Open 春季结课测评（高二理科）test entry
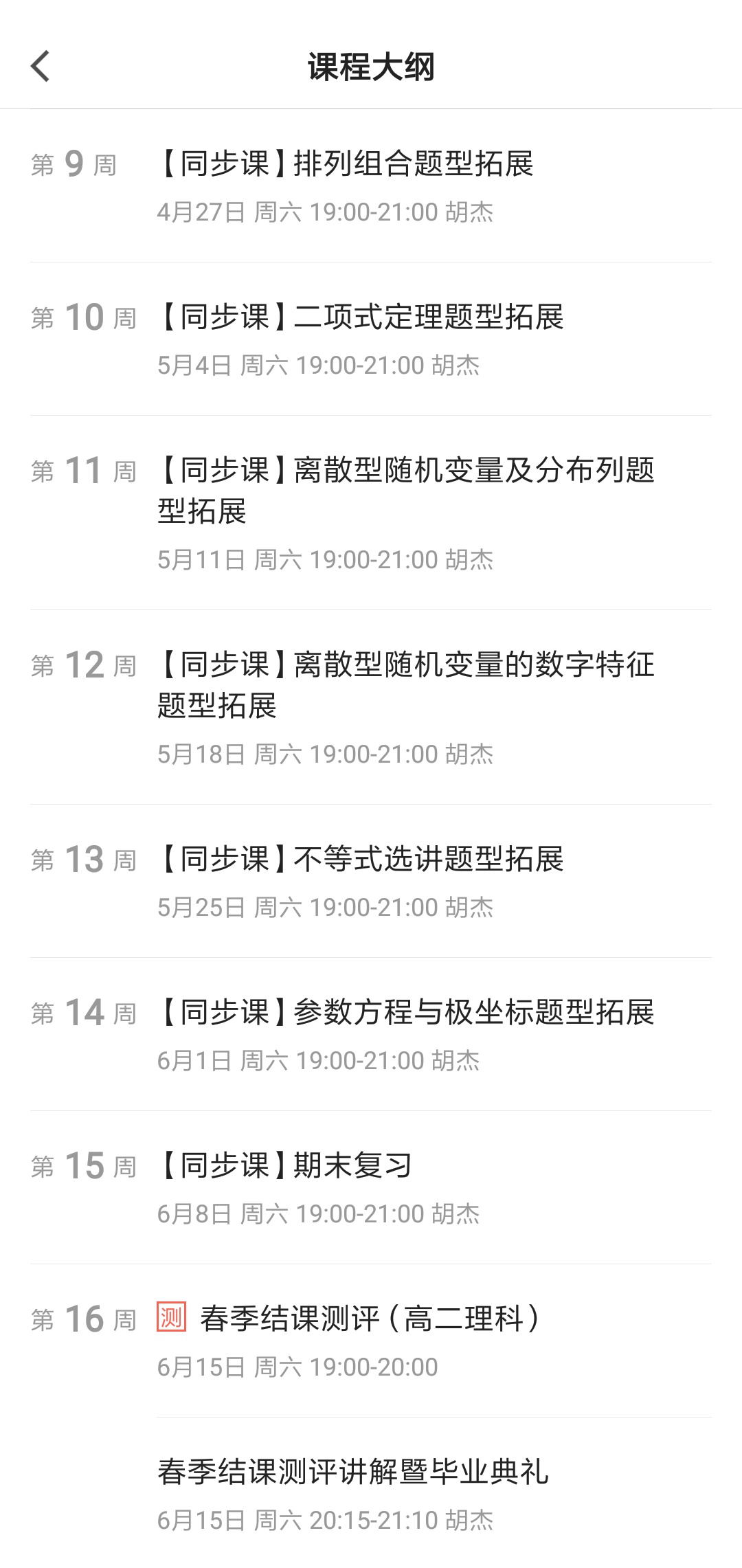The height and width of the screenshot is (1568, 742). [x=371, y=1341]
